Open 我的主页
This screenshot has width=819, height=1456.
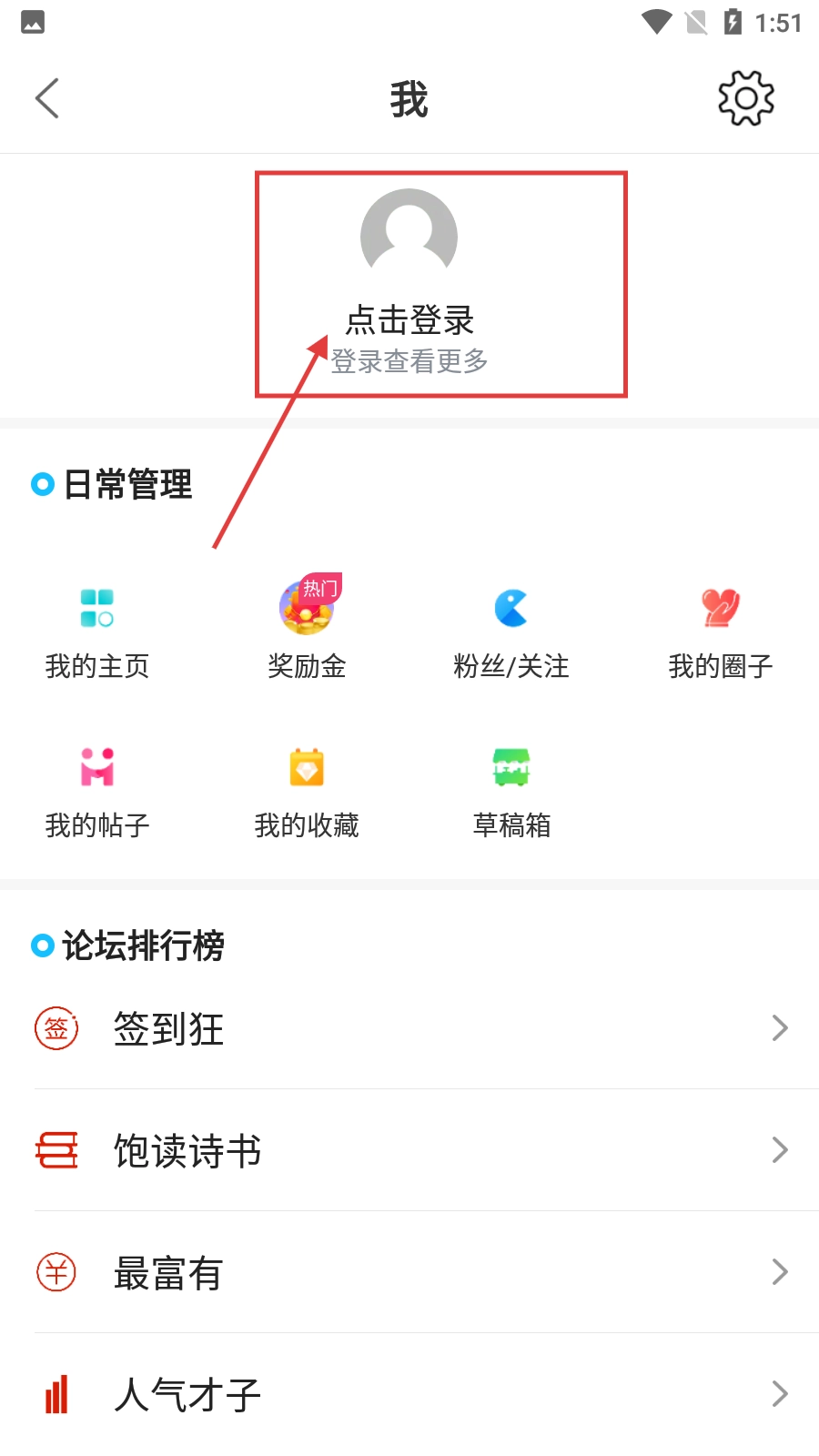click(97, 632)
